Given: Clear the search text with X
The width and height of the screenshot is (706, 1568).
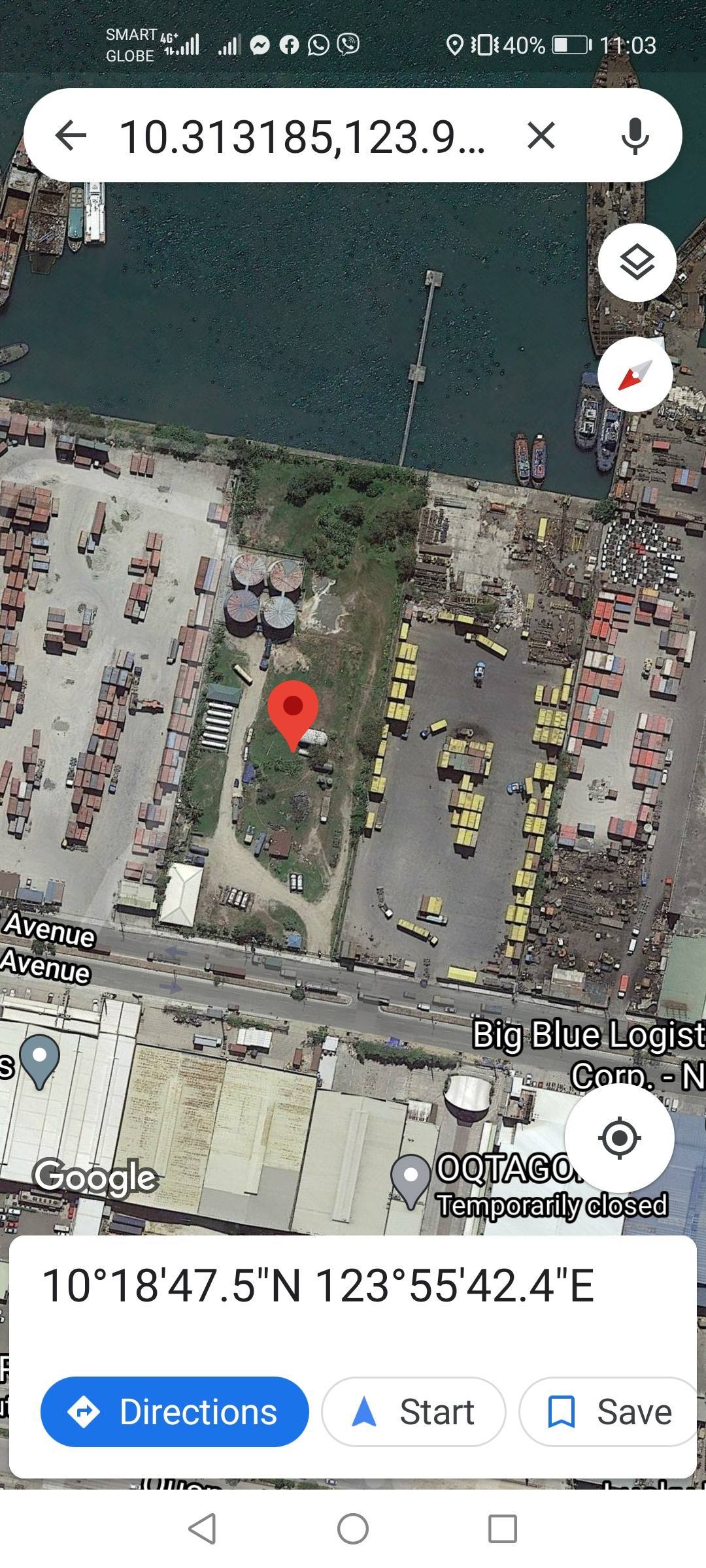Looking at the screenshot, I should tap(541, 136).
